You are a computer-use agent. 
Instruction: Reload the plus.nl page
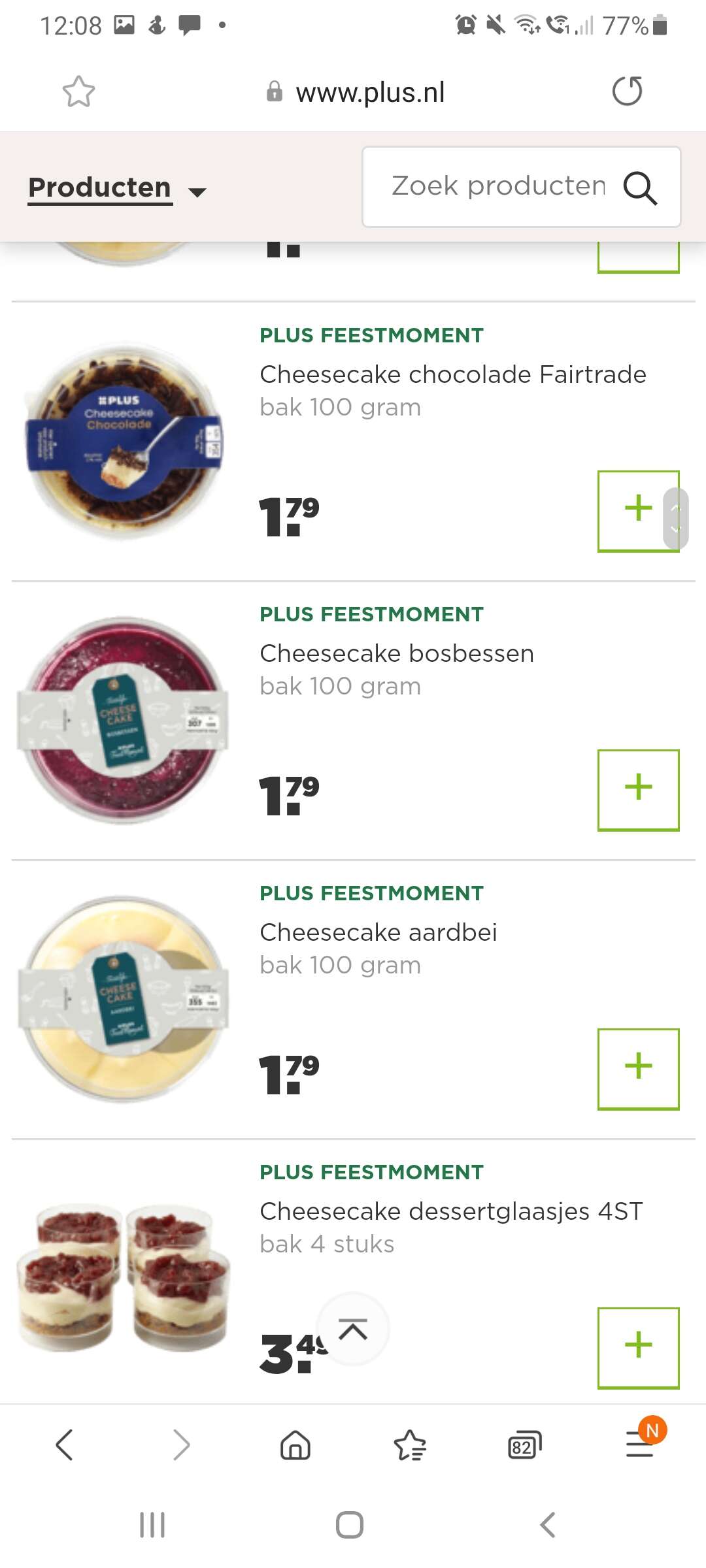click(627, 91)
